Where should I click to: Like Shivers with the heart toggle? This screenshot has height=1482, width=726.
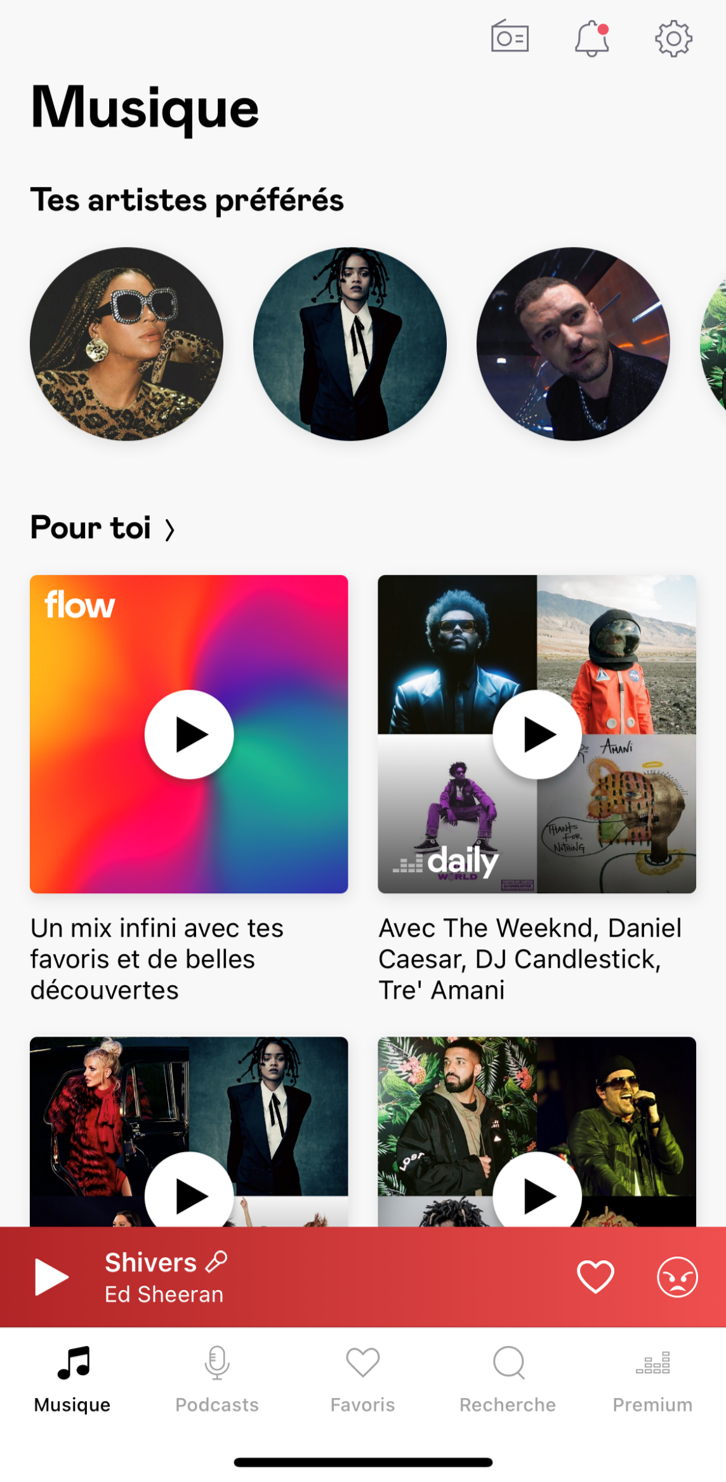[595, 1277]
